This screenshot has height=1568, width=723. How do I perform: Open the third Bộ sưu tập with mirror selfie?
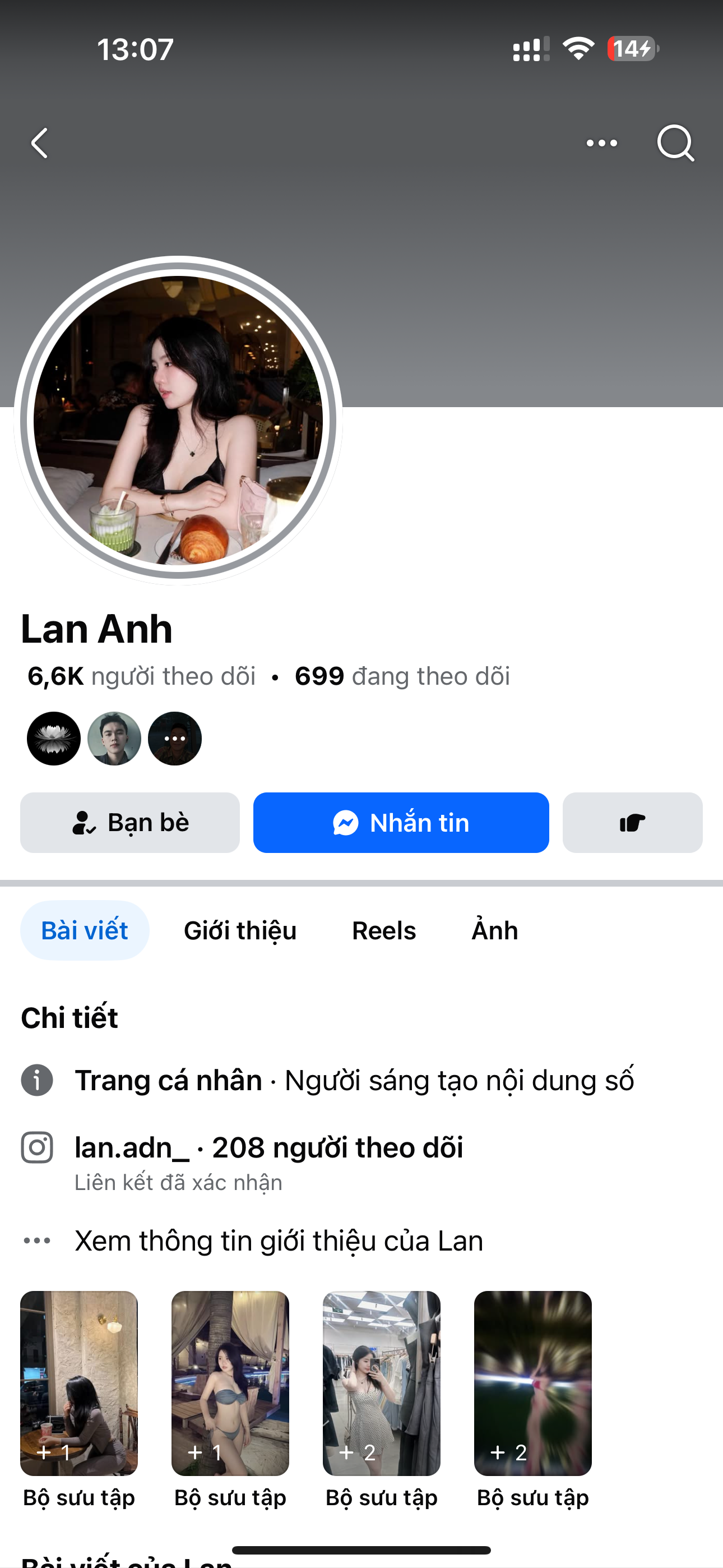(382, 1383)
